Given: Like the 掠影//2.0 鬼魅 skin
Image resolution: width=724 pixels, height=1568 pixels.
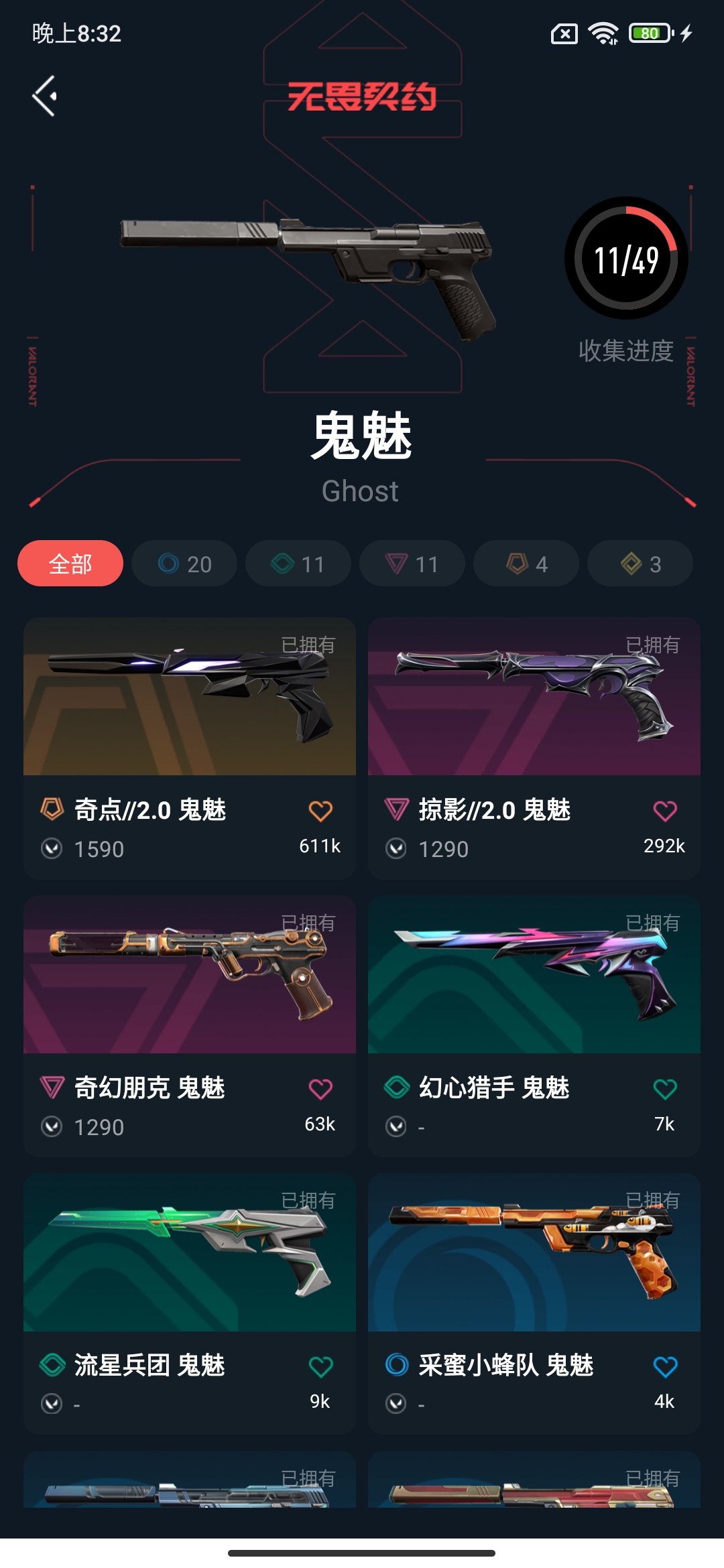Looking at the screenshot, I should pos(665,811).
